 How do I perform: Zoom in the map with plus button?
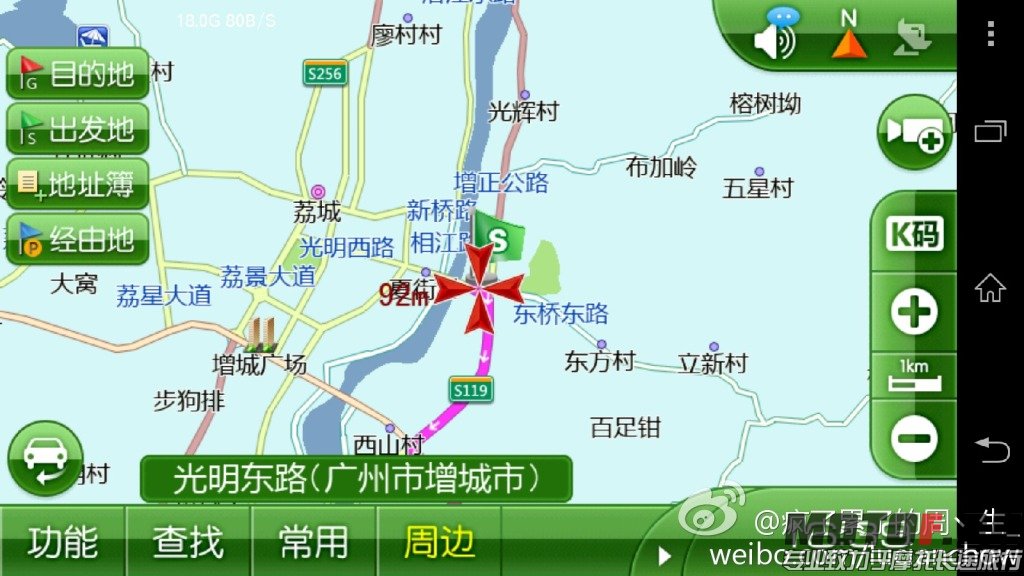pos(915,314)
